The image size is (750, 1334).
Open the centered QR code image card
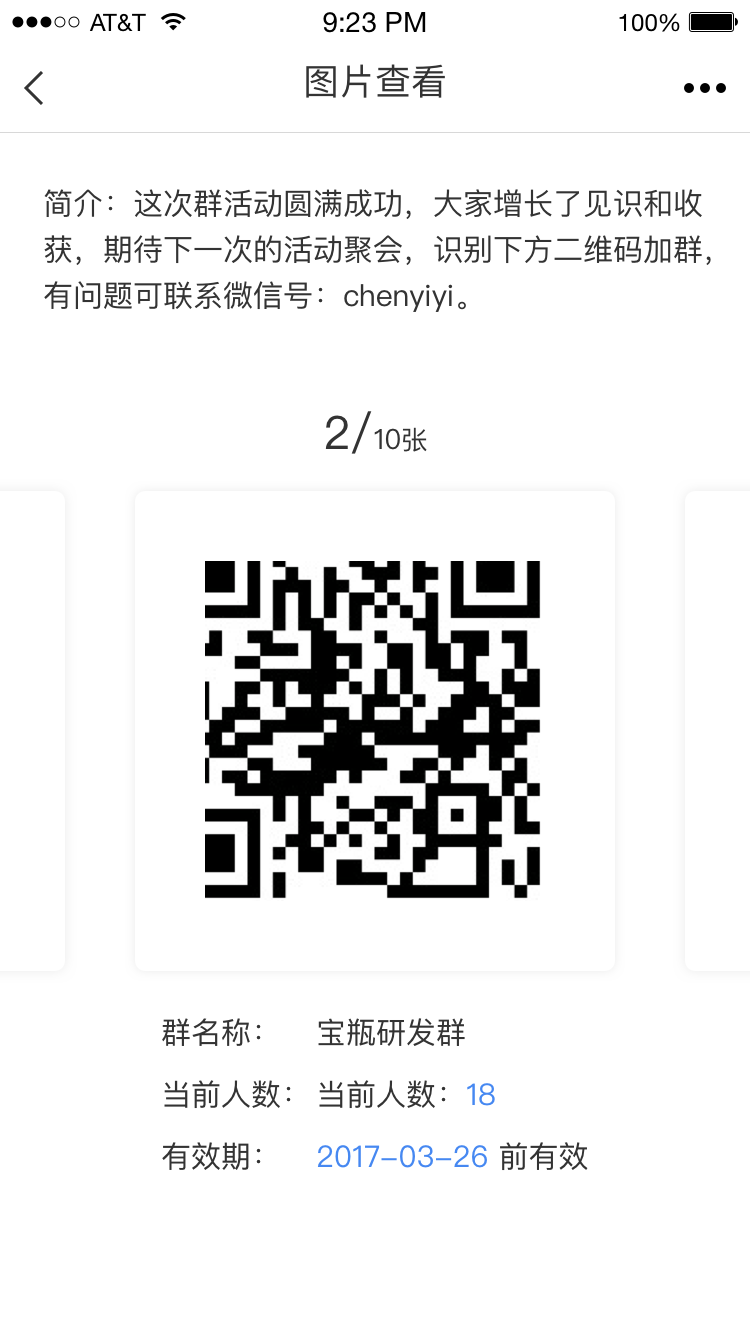click(374, 730)
